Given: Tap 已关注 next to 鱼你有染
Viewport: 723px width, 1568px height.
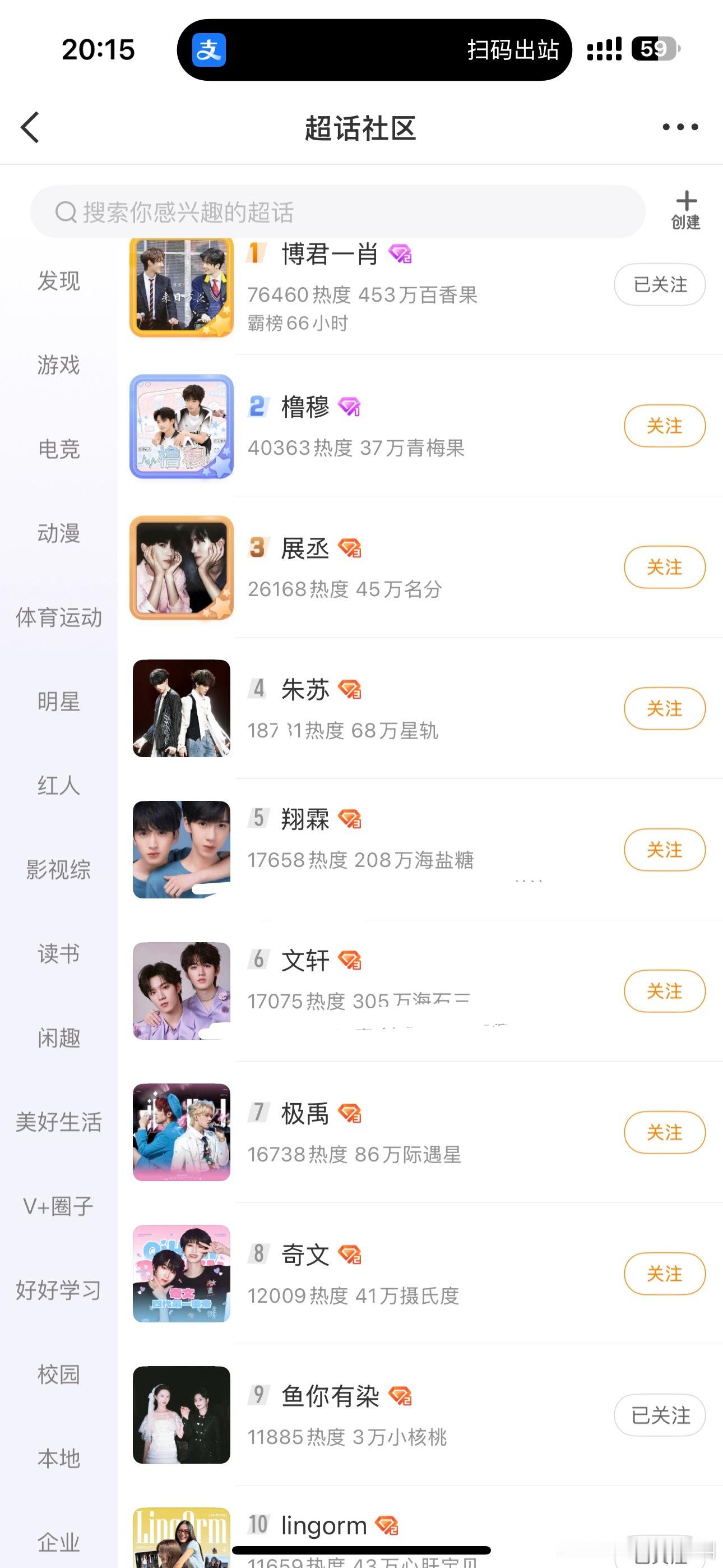Looking at the screenshot, I should pyautogui.click(x=660, y=1414).
